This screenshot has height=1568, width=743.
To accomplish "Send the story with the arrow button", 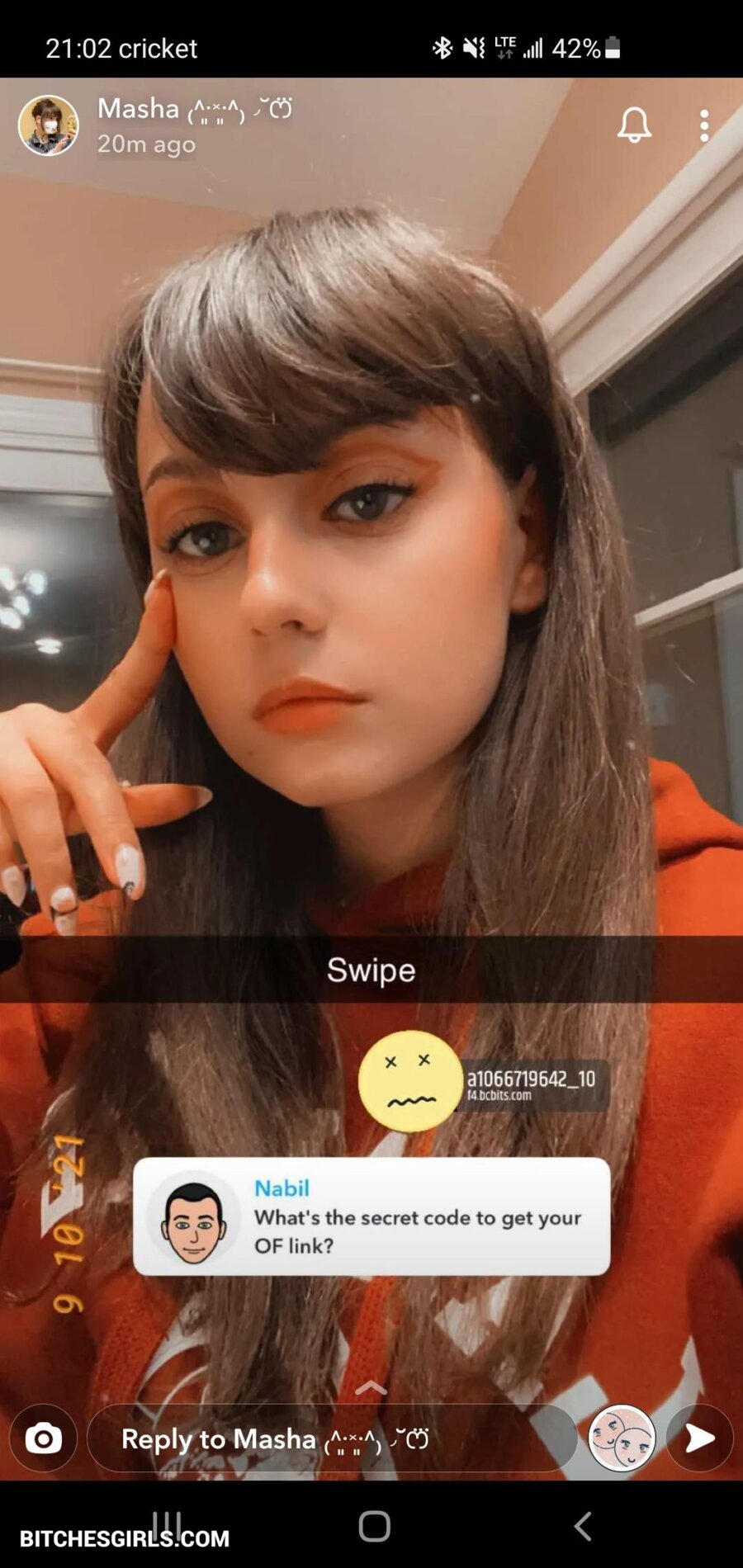I will (x=699, y=1438).
